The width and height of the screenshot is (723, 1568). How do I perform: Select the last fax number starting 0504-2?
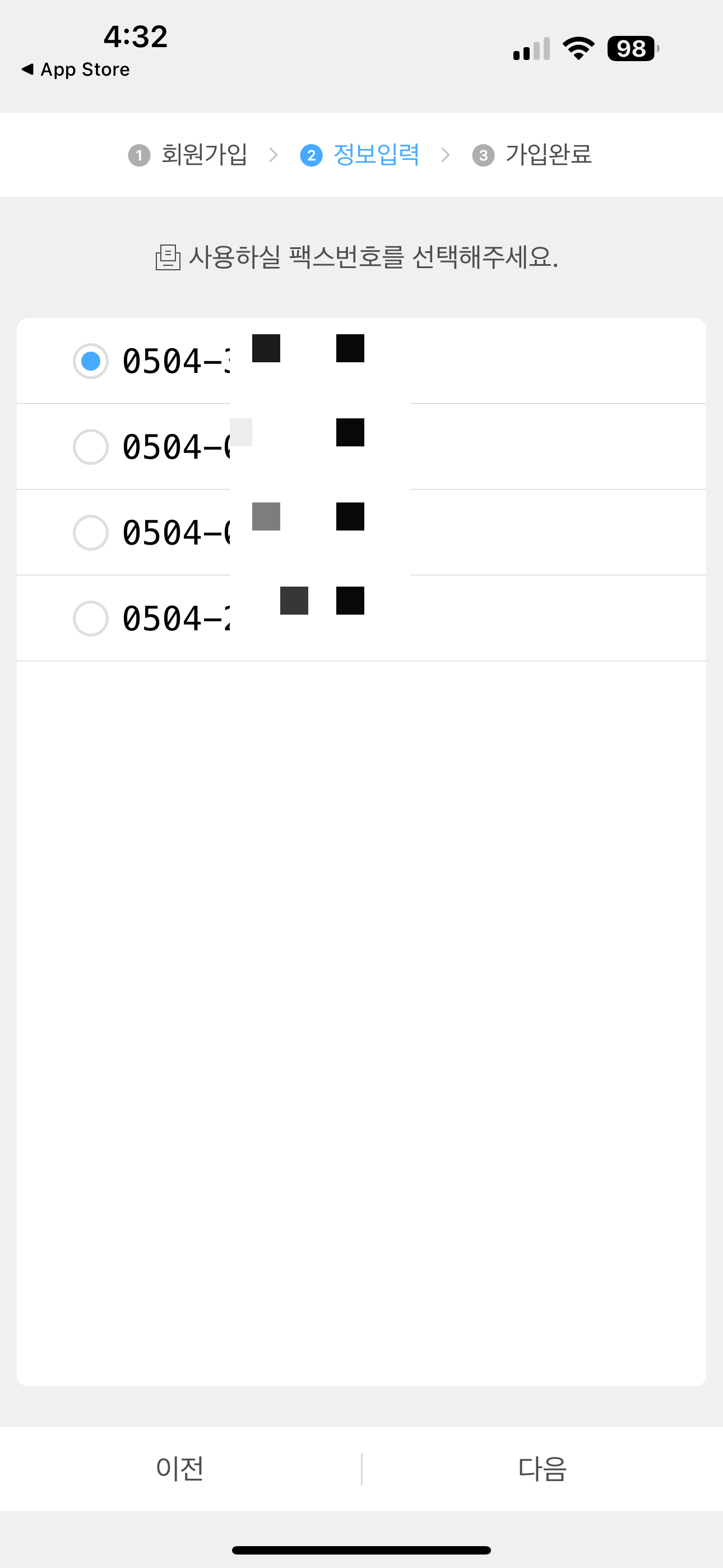click(x=90, y=618)
